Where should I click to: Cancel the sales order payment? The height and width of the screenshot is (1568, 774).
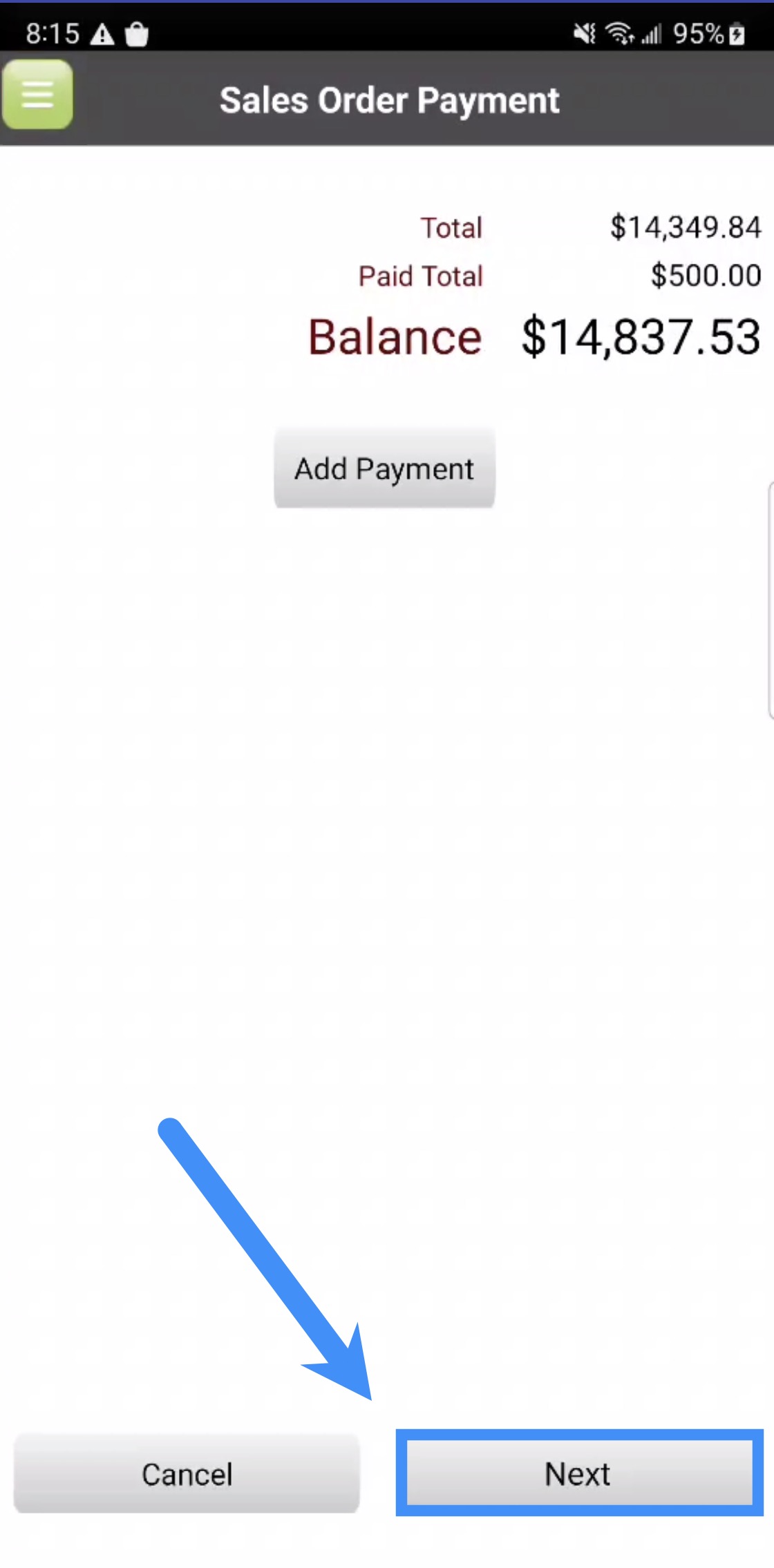pyautogui.click(x=187, y=1473)
